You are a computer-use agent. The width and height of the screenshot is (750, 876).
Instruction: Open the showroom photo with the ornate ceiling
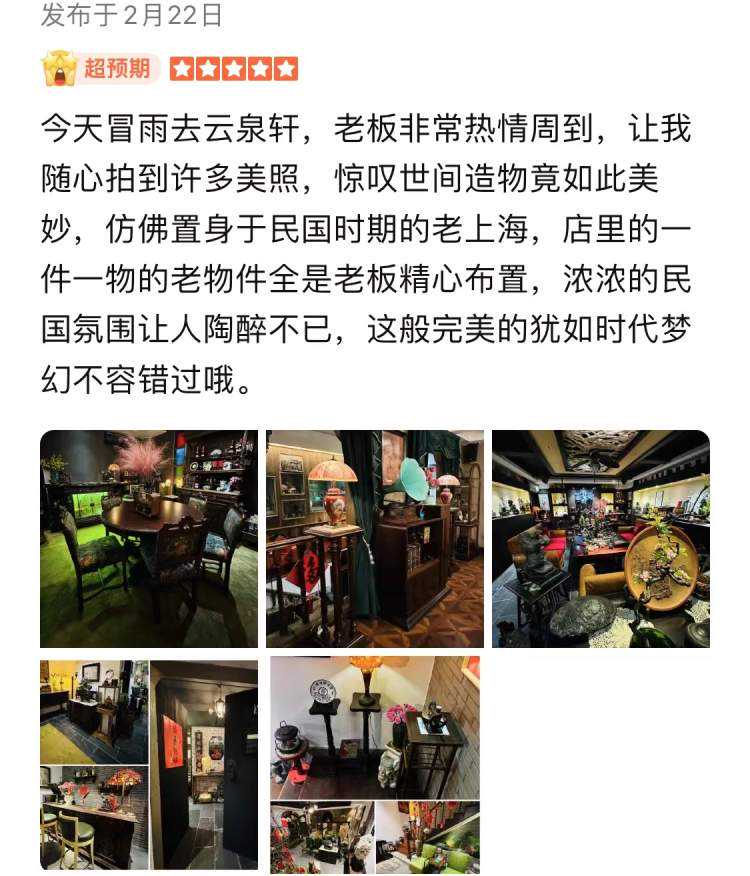point(600,539)
